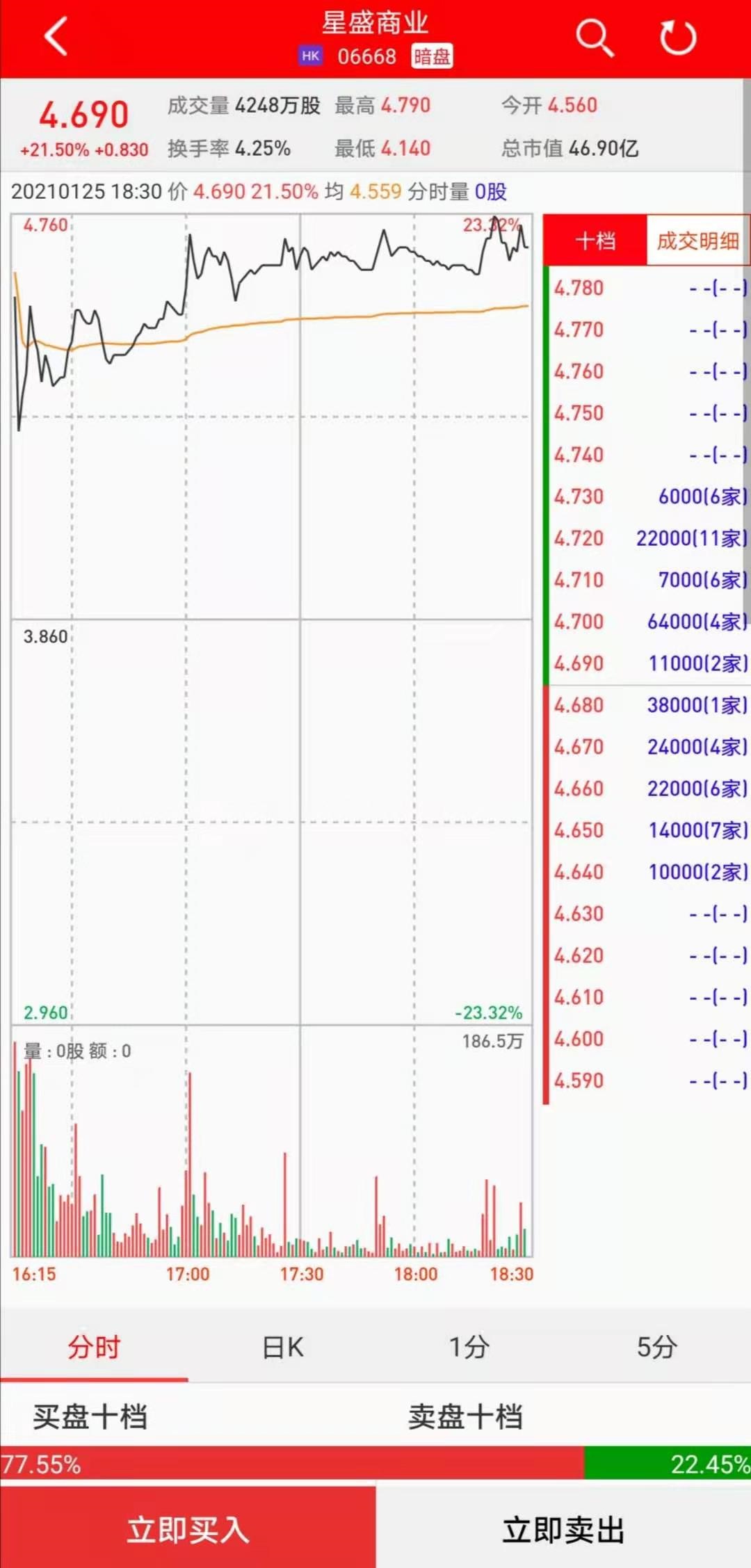Image resolution: width=751 pixels, height=1568 pixels.
Task: Switch to the 日K chart tab
Action: pos(282,1347)
